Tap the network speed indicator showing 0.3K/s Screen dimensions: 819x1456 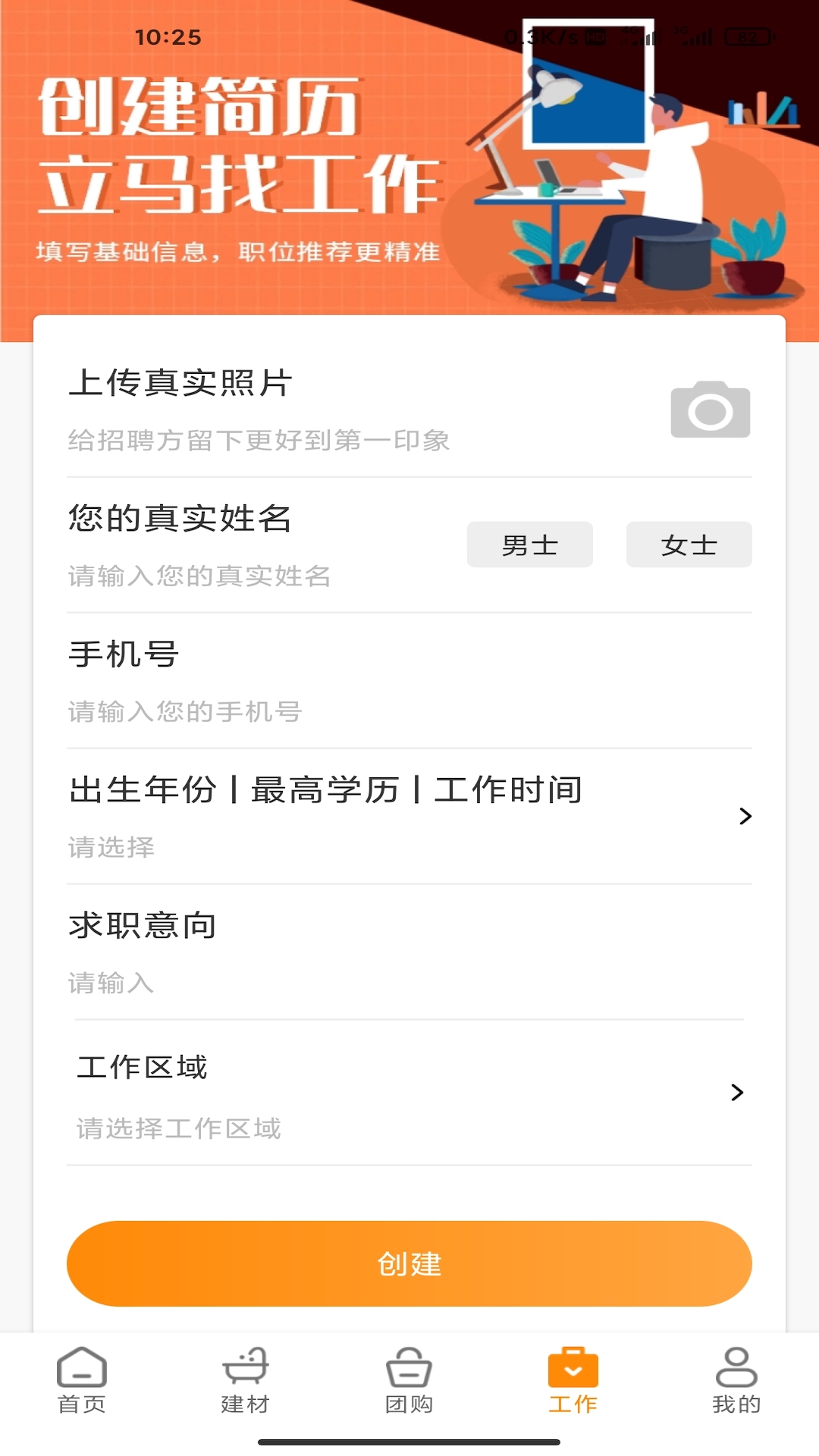pos(540,34)
